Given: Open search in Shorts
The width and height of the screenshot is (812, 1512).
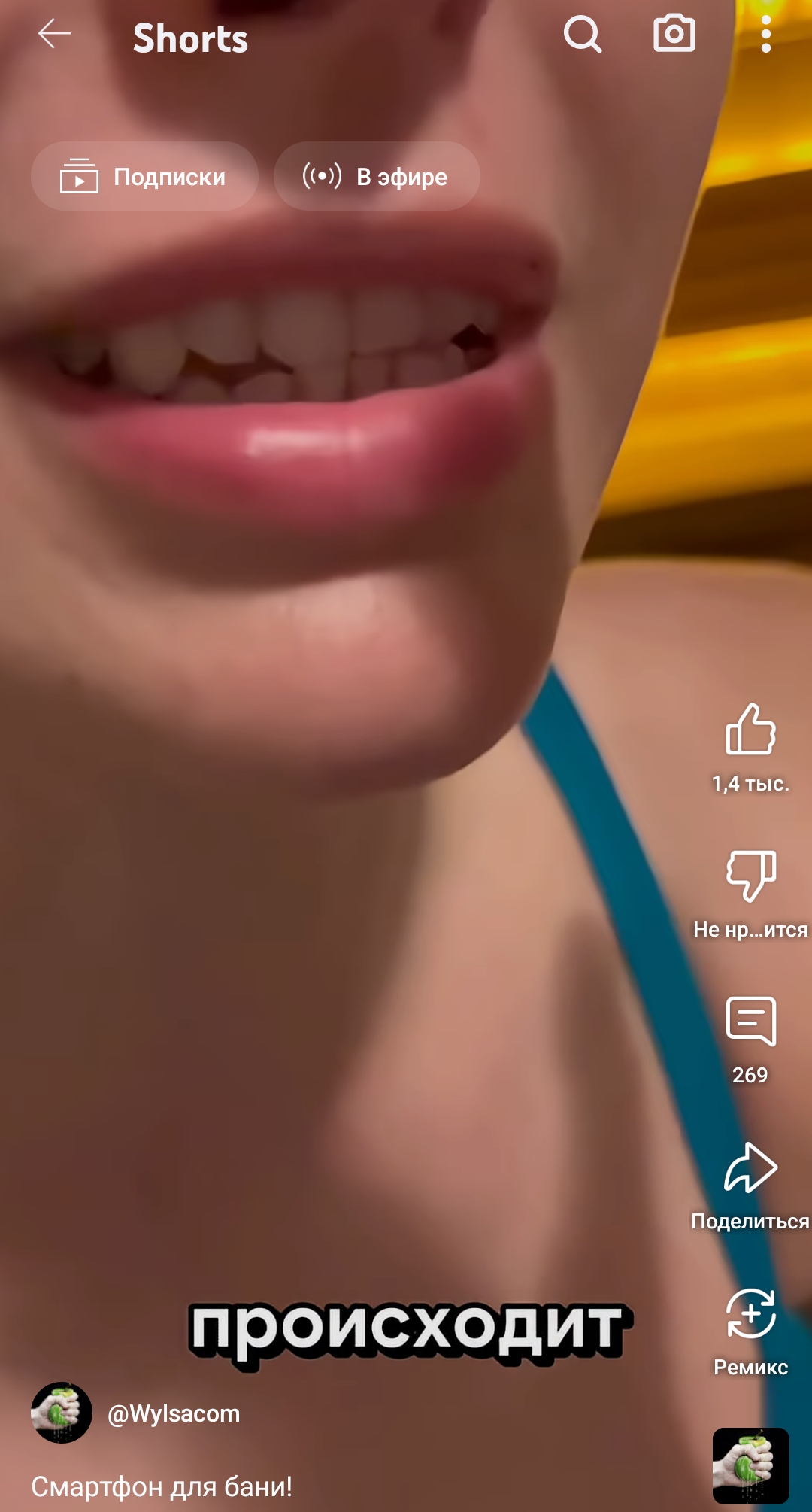Looking at the screenshot, I should tap(583, 34).
